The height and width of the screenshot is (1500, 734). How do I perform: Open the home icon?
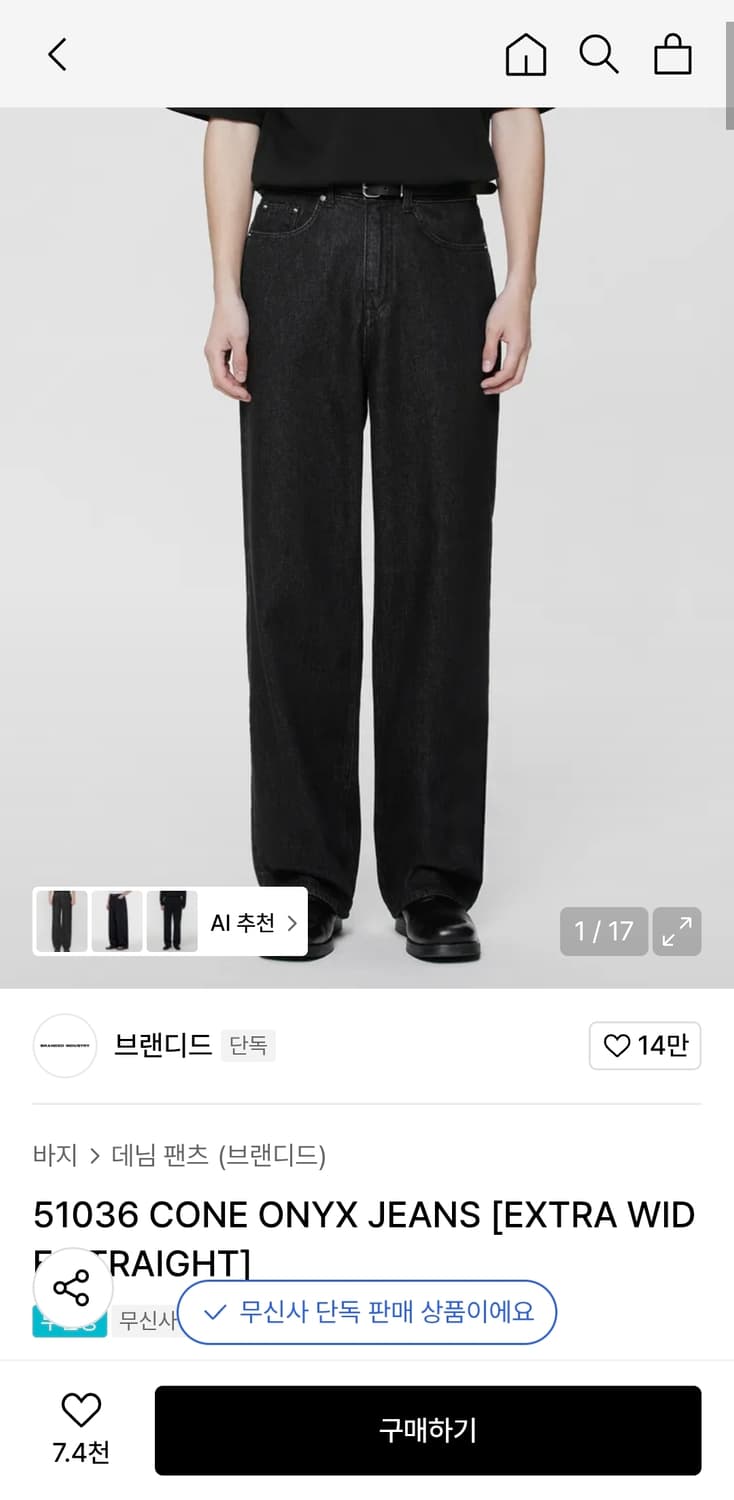click(x=525, y=55)
